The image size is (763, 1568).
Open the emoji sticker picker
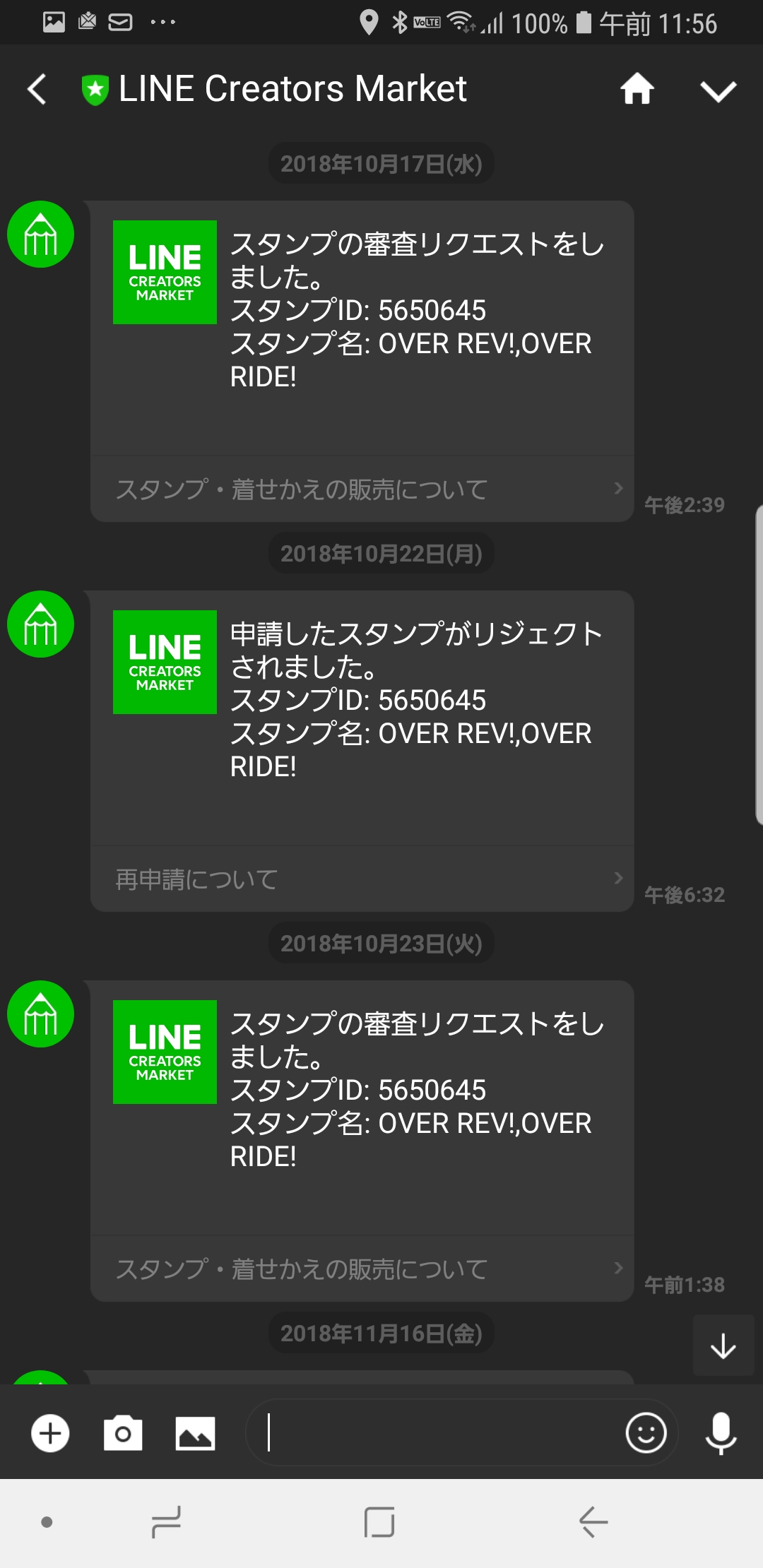[x=646, y=1433]
